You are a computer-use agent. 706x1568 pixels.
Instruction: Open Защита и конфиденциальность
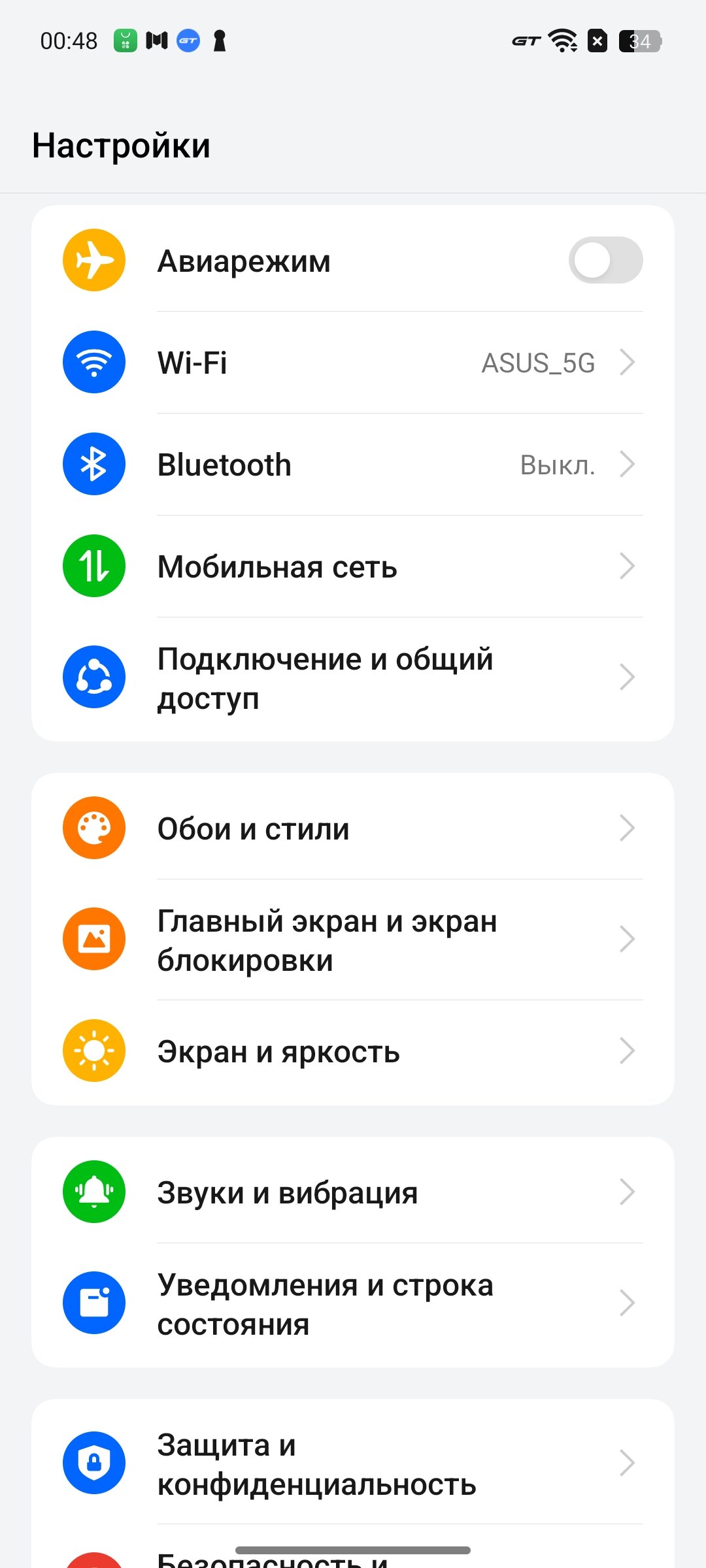[353, 1463]
